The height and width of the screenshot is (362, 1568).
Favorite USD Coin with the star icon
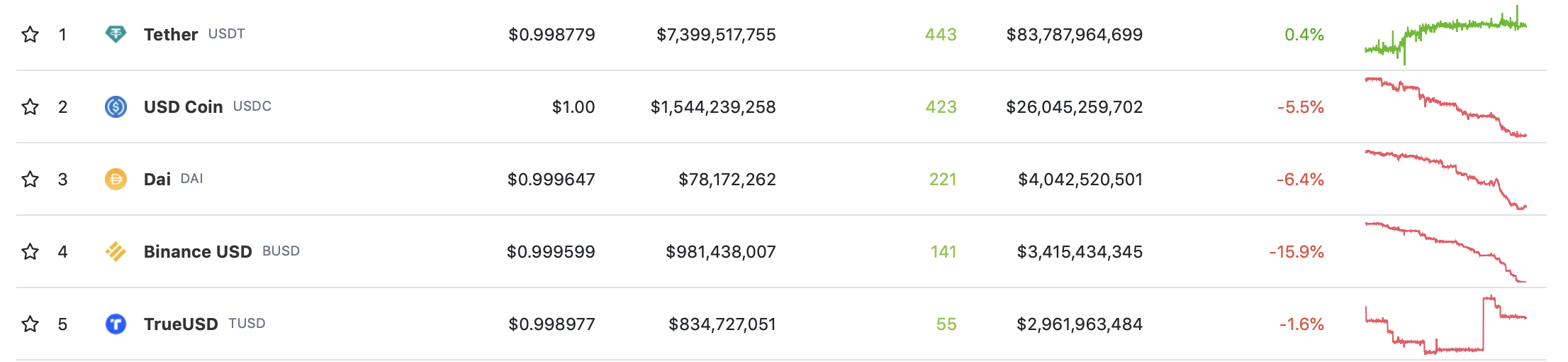[x=30, y=106]
